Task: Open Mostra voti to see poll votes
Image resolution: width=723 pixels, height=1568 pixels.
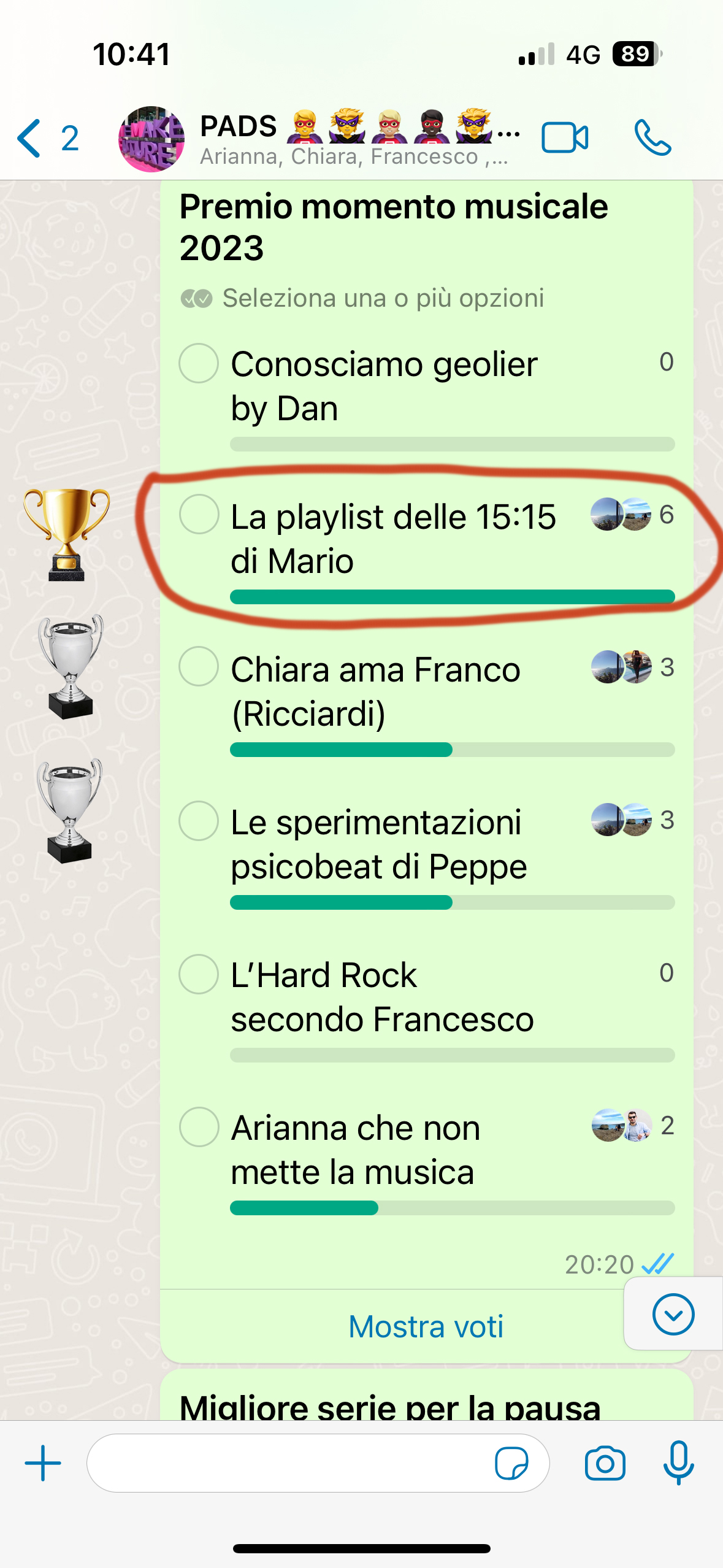Action: click(x=426, y=1326)
